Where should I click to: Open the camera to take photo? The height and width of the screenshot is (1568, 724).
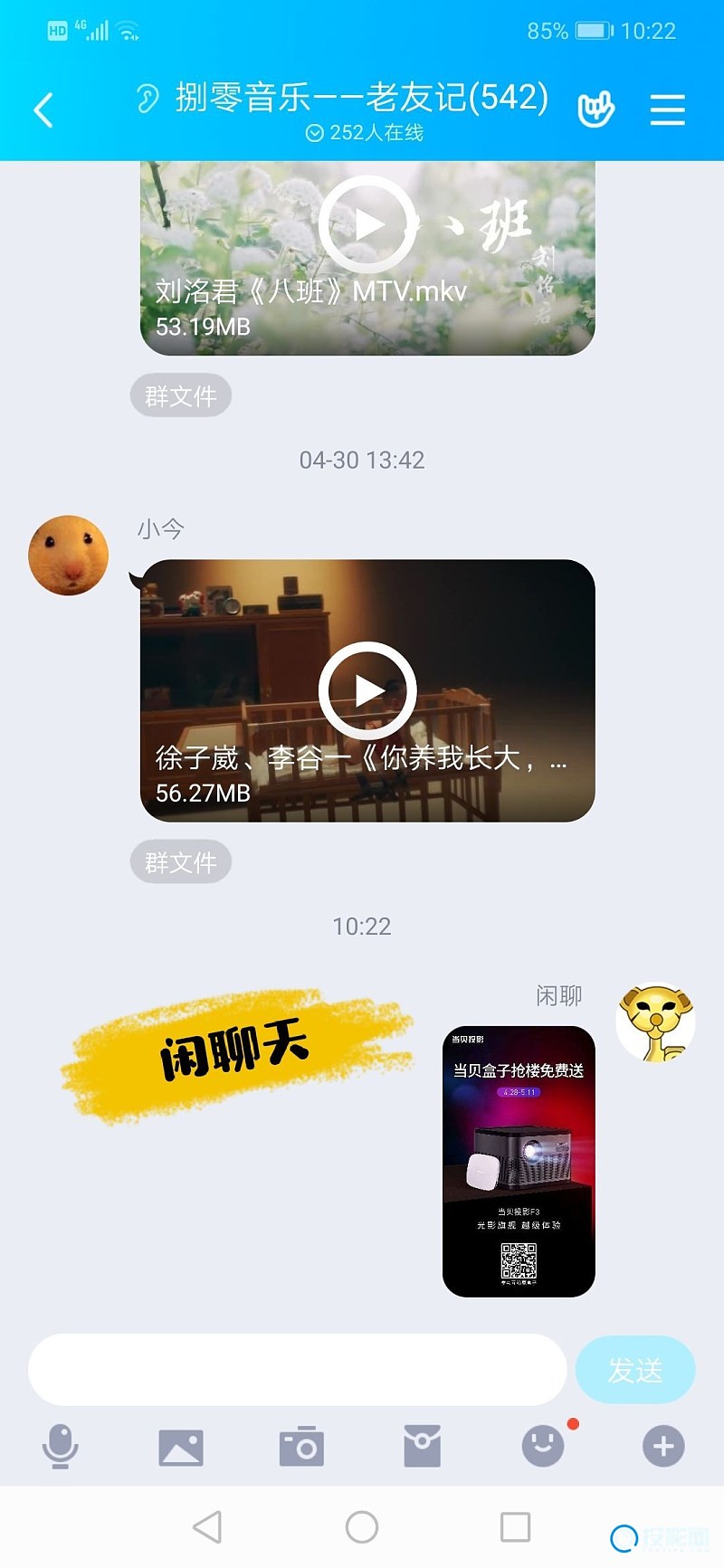[301, 1446]
